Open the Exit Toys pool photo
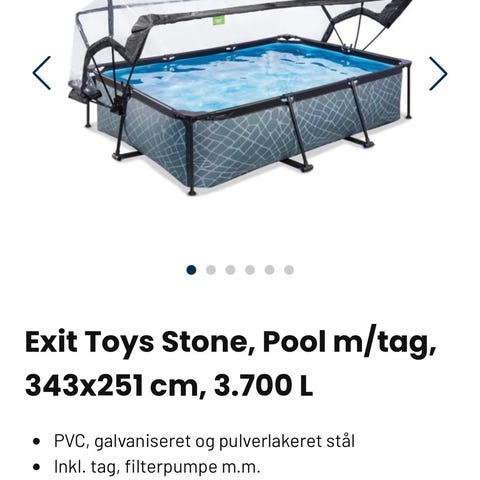Screen dimensions: 480x480 (x=240, y=97)
